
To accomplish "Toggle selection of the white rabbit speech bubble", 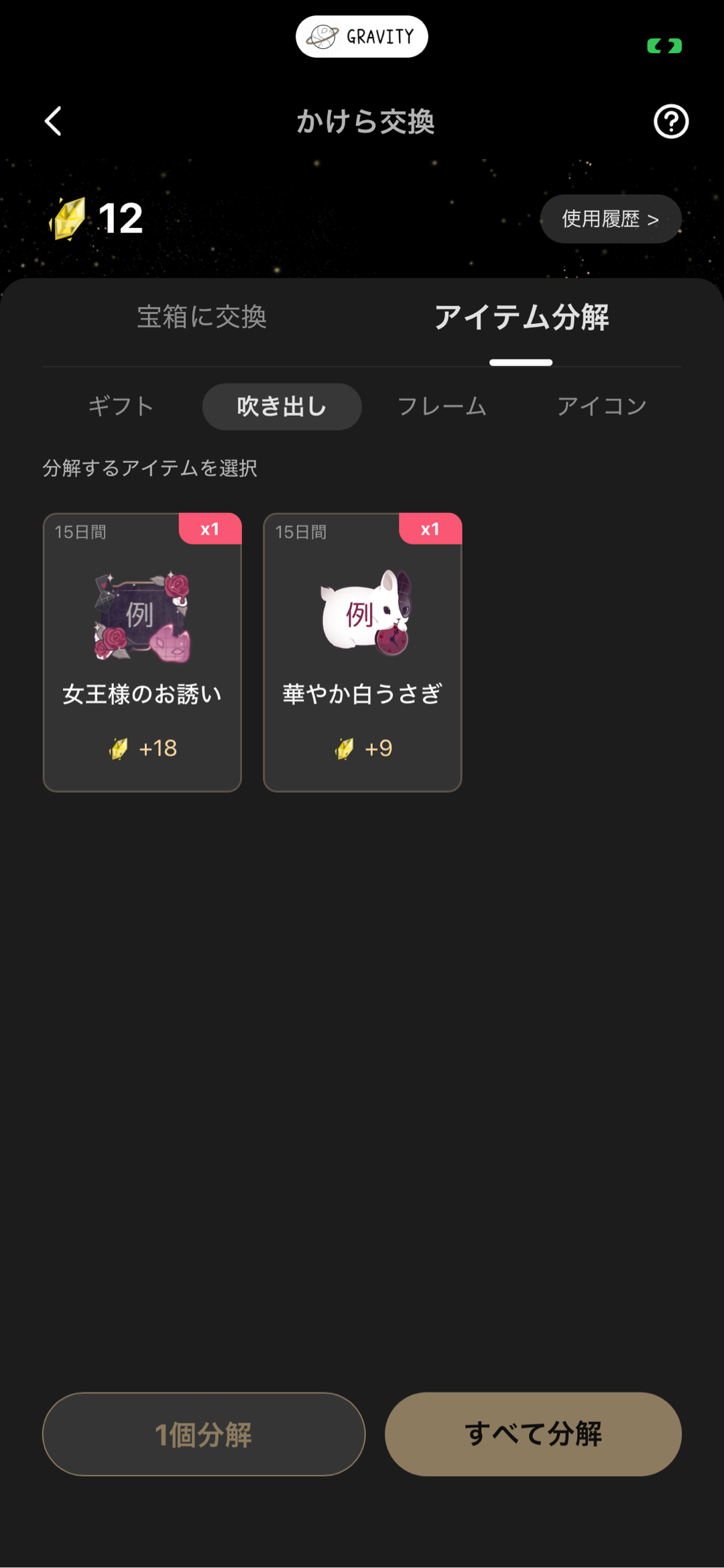I will pyautogui.click(x=362, y=614).
